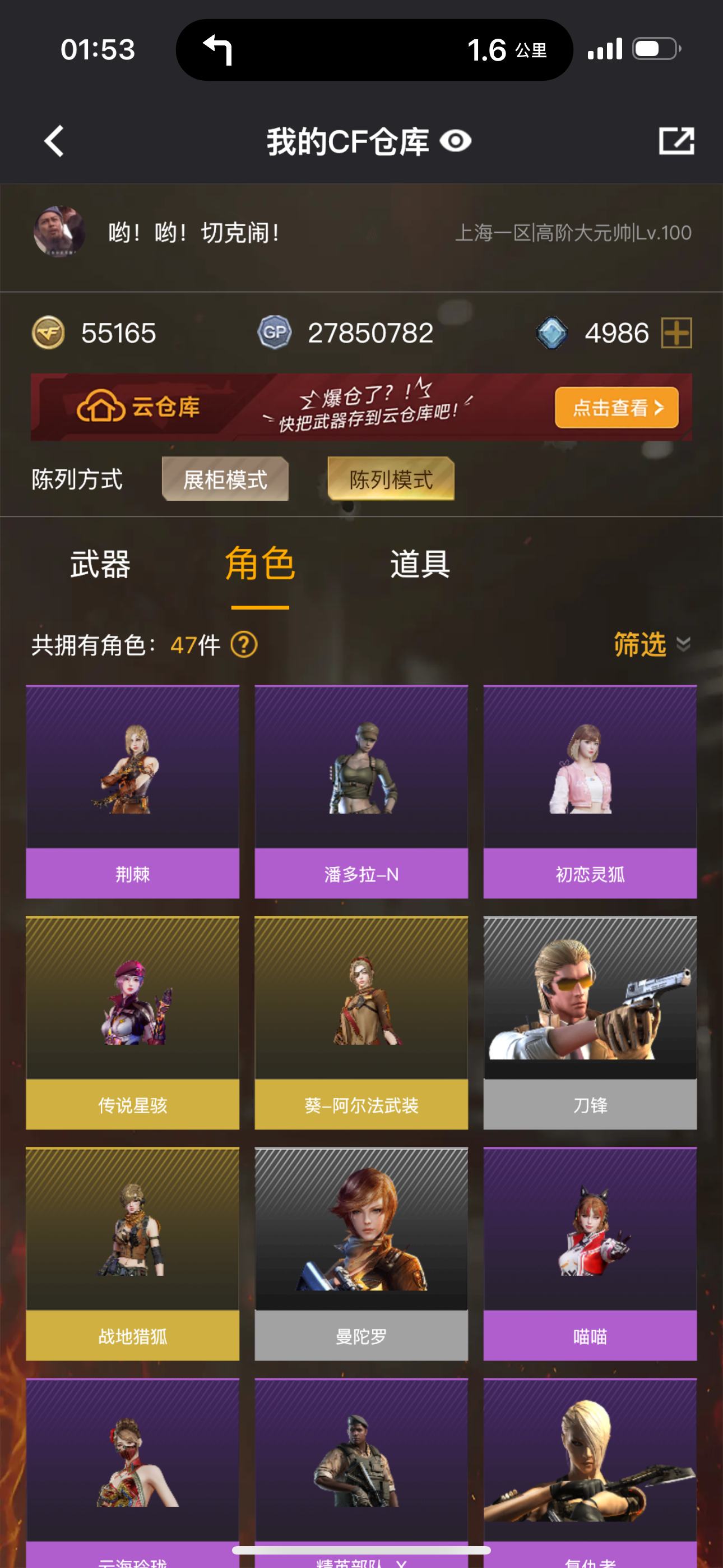Add more diamonds with plus icon
The height and width of the screenshot is (1568, 723).
pyautogui.click(x=676, y=333)
